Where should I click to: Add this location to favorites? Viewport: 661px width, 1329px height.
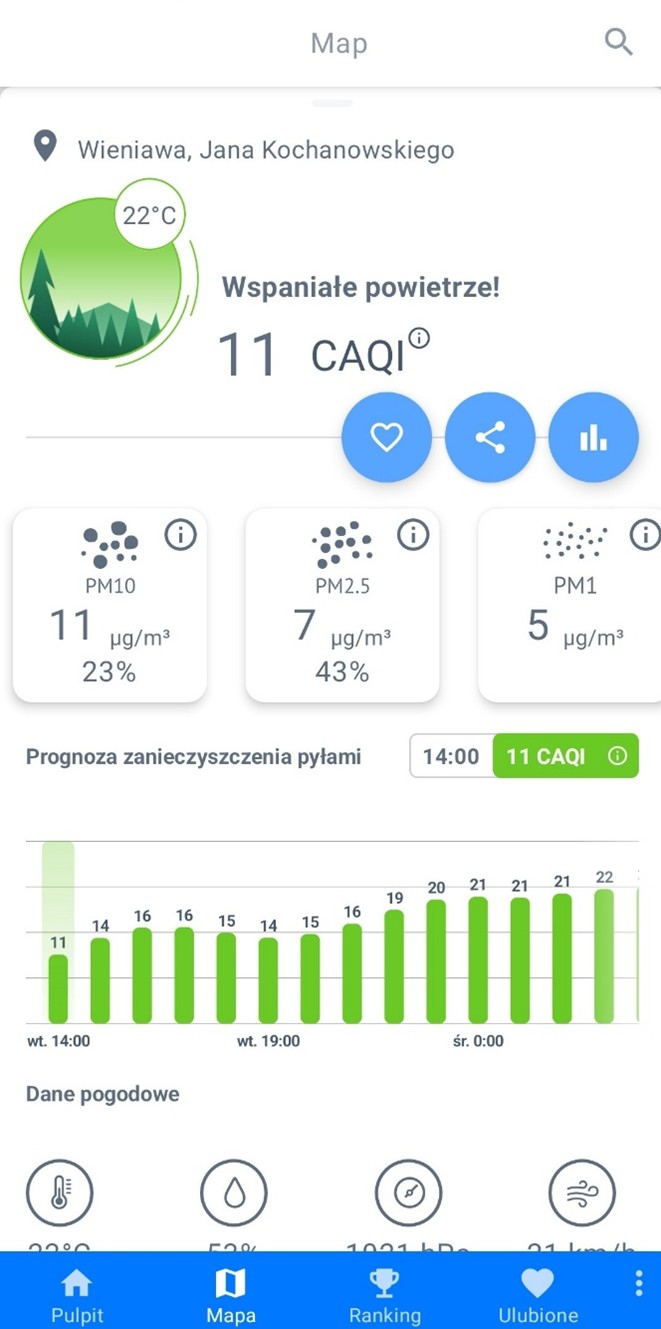click(387, 437)
